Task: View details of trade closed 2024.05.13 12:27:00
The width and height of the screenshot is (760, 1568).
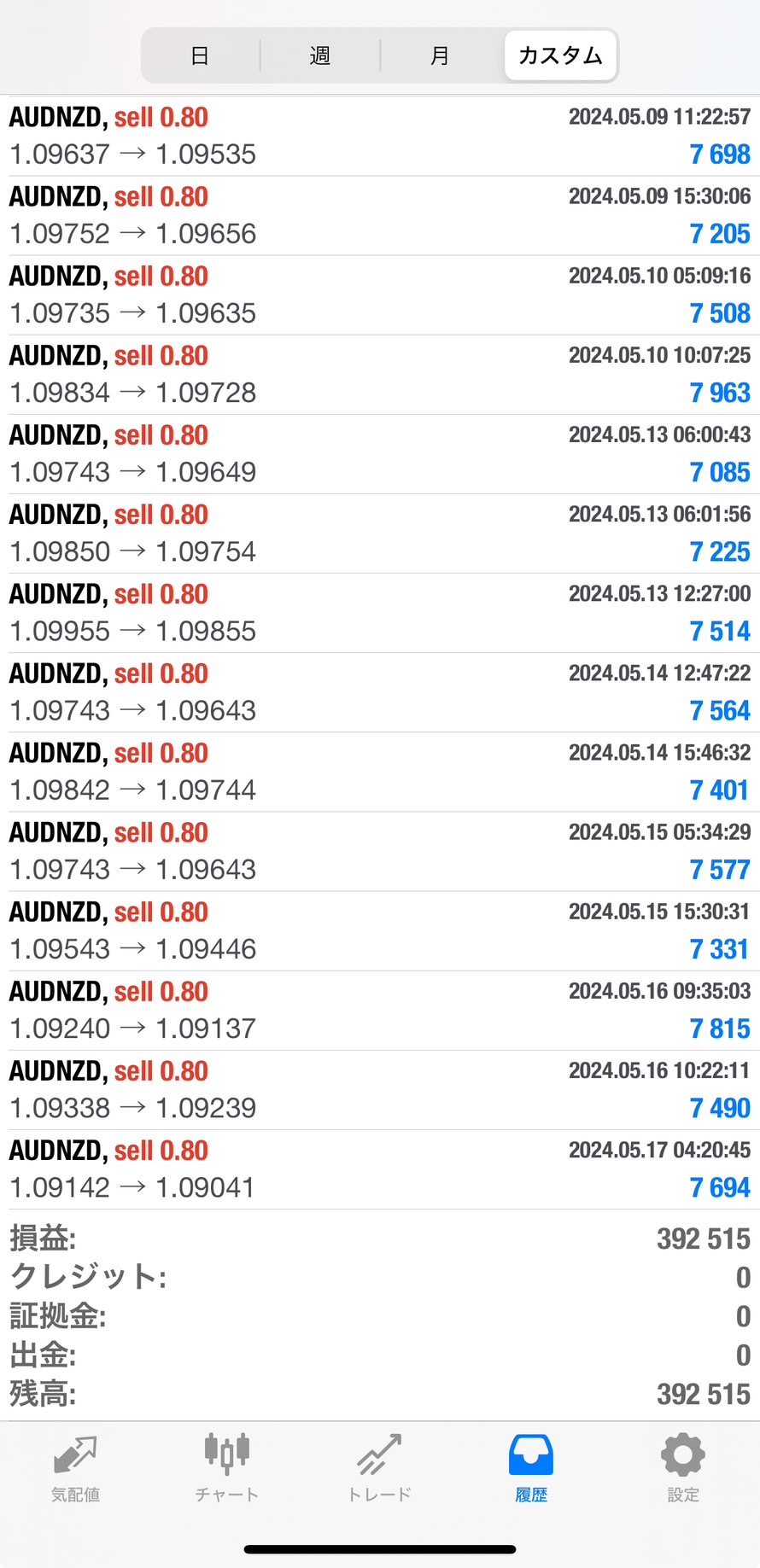Action: (x=379, y=612)
